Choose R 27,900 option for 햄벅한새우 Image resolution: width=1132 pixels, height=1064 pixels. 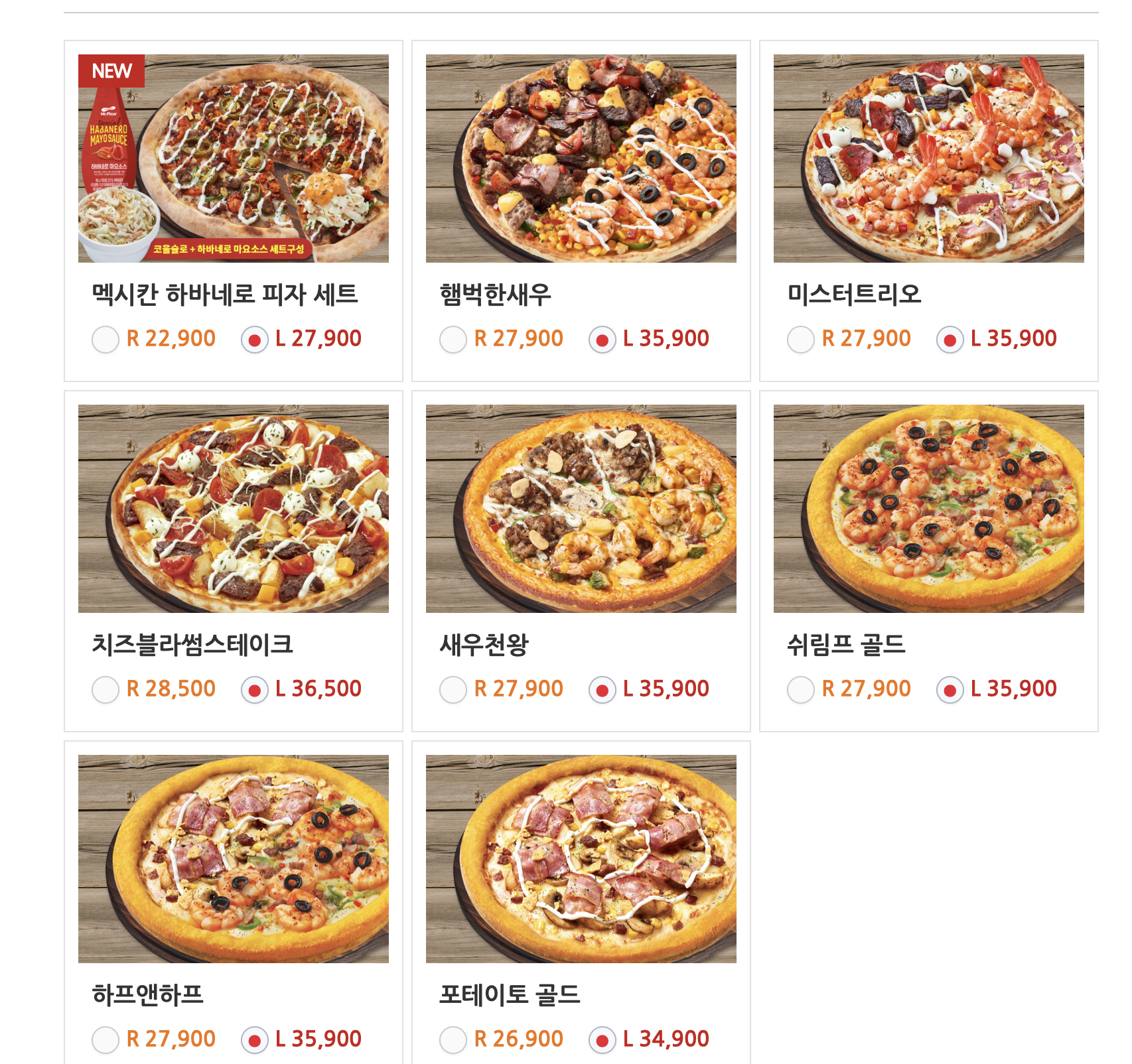click(x=453, y=340)
